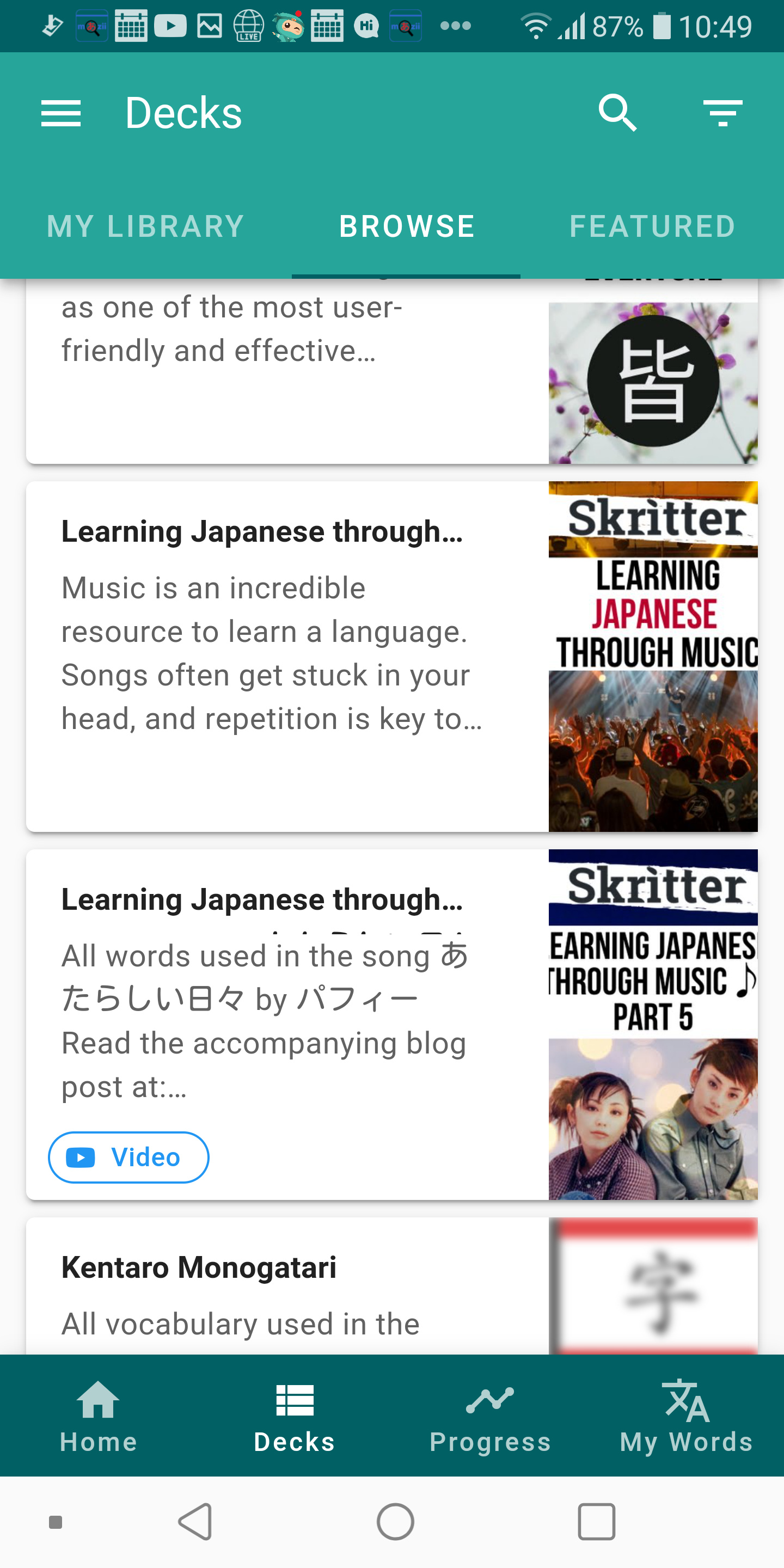The width and height of the screenshot is (784, 1568).
Task: Open the filter options icon
Action: pos(722,113)
